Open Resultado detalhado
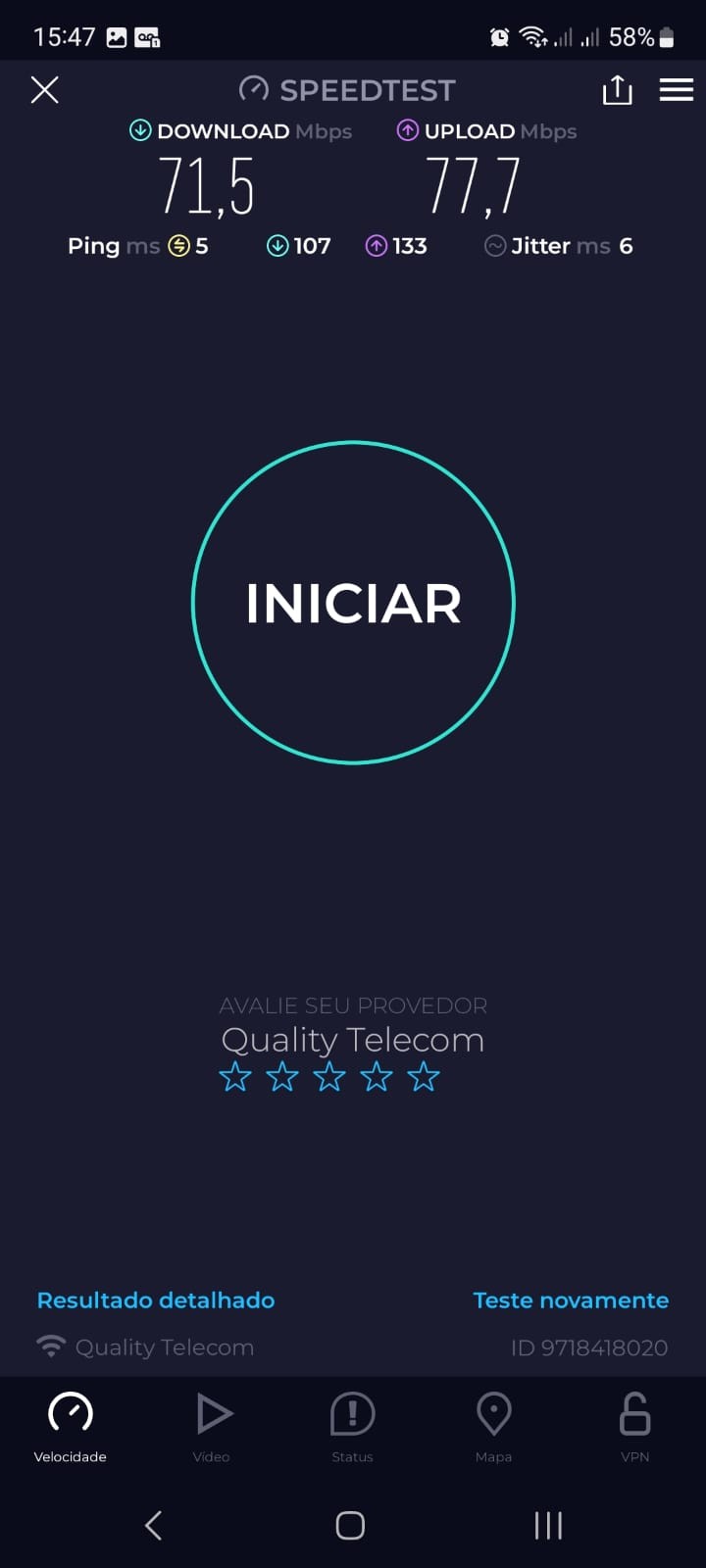 (x=156, y=1300)
